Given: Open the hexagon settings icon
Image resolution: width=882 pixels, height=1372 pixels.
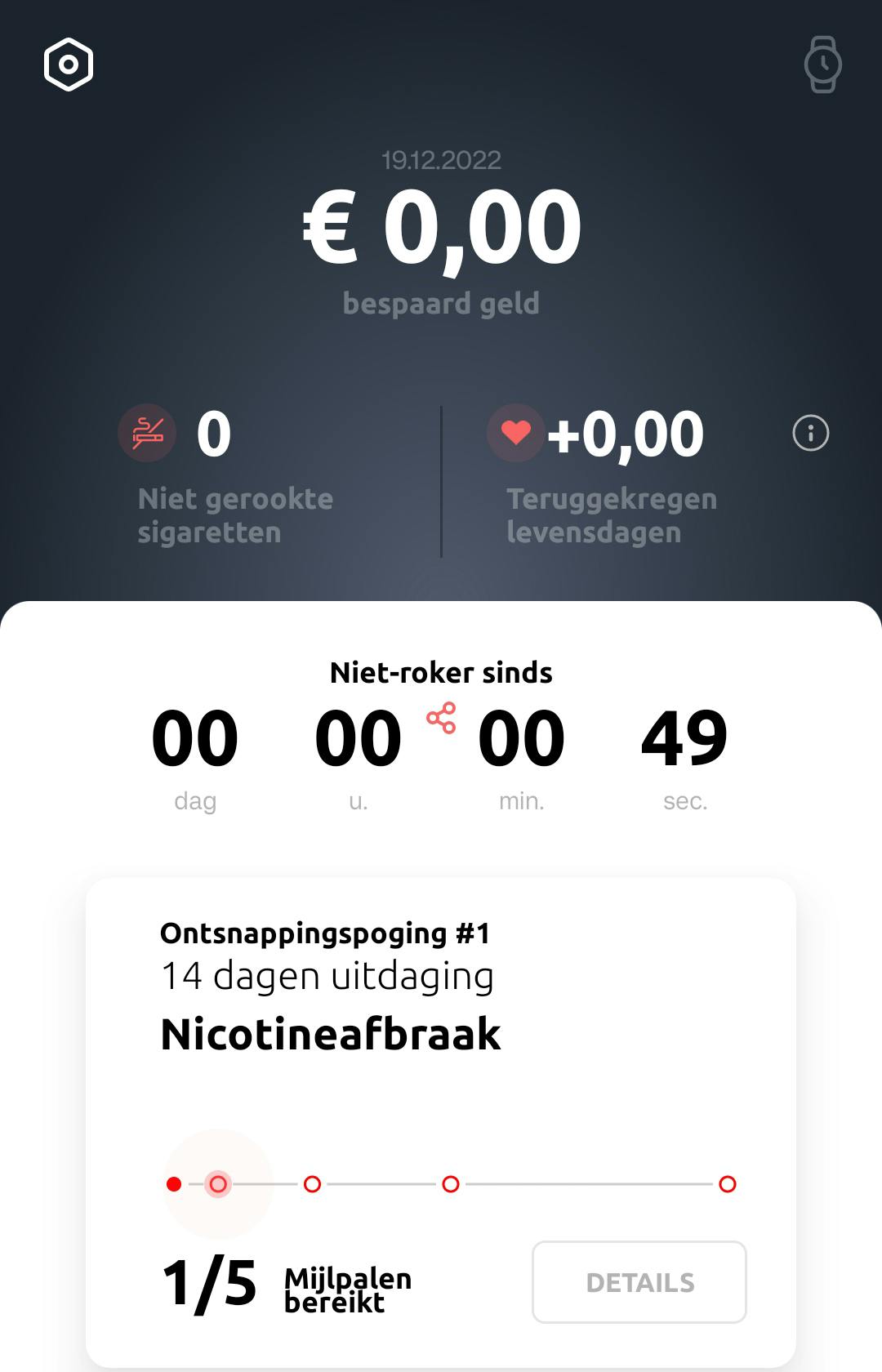Looking at the screenshot, I should 69,65.
